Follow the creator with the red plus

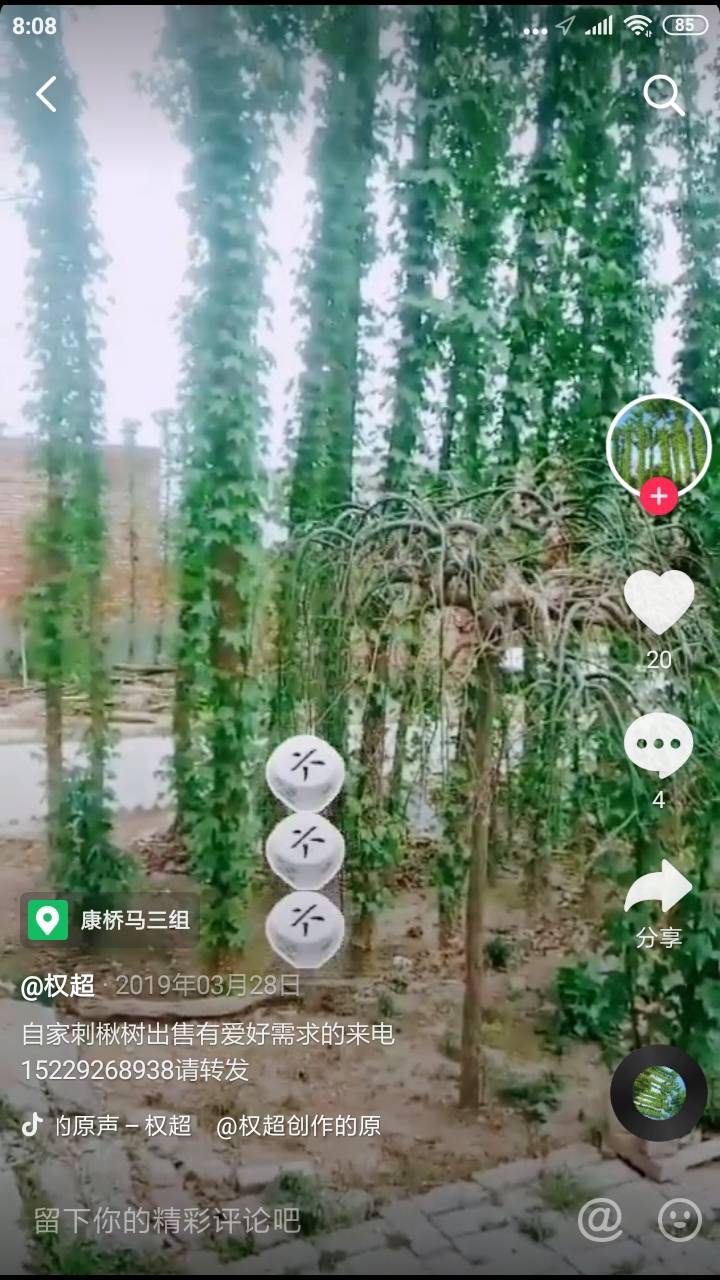(x=658, y=496)
